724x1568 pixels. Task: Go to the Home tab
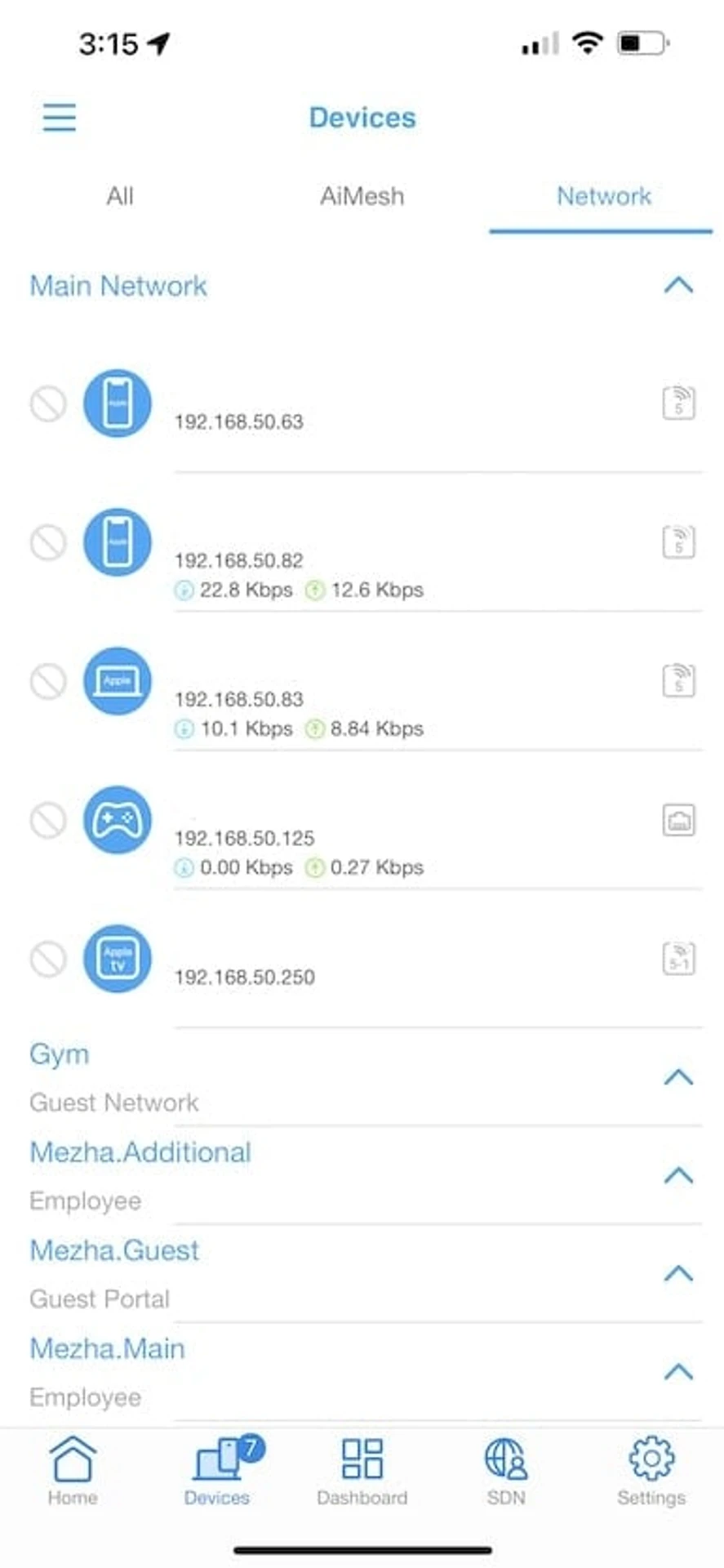click(73, 1472)
